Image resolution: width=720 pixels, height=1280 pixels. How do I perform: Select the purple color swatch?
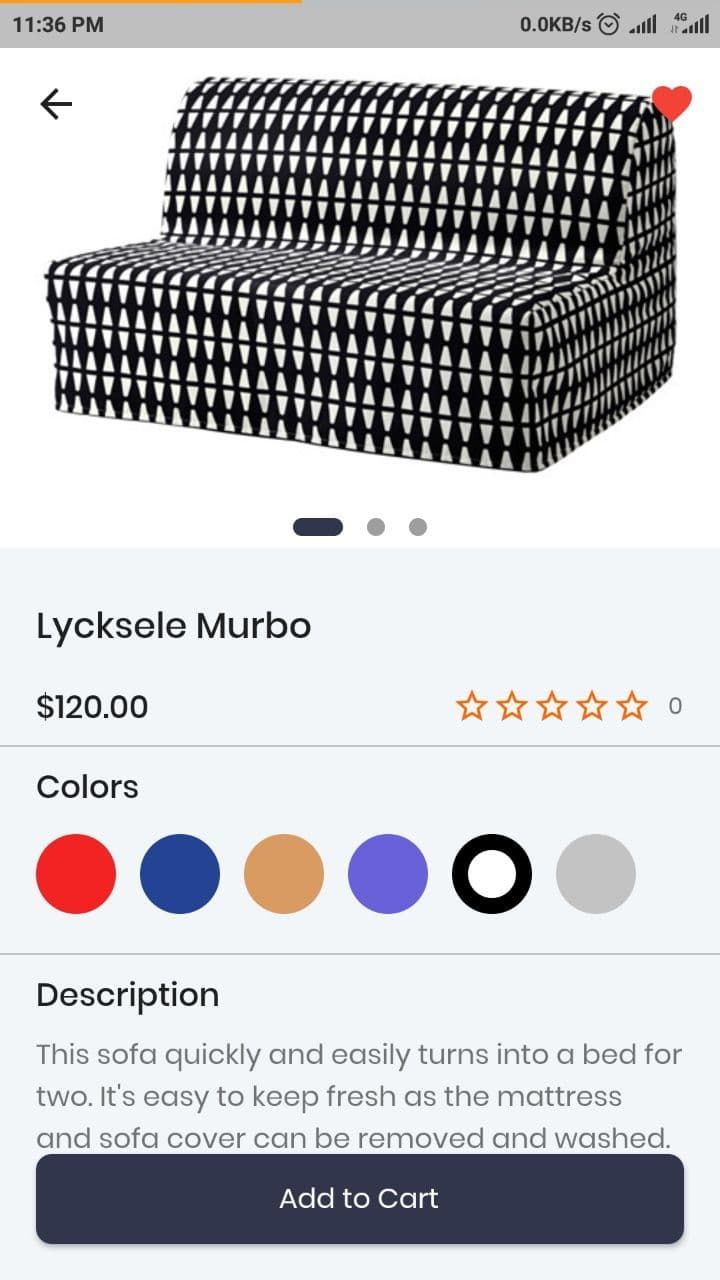click(x=388, y=874)
